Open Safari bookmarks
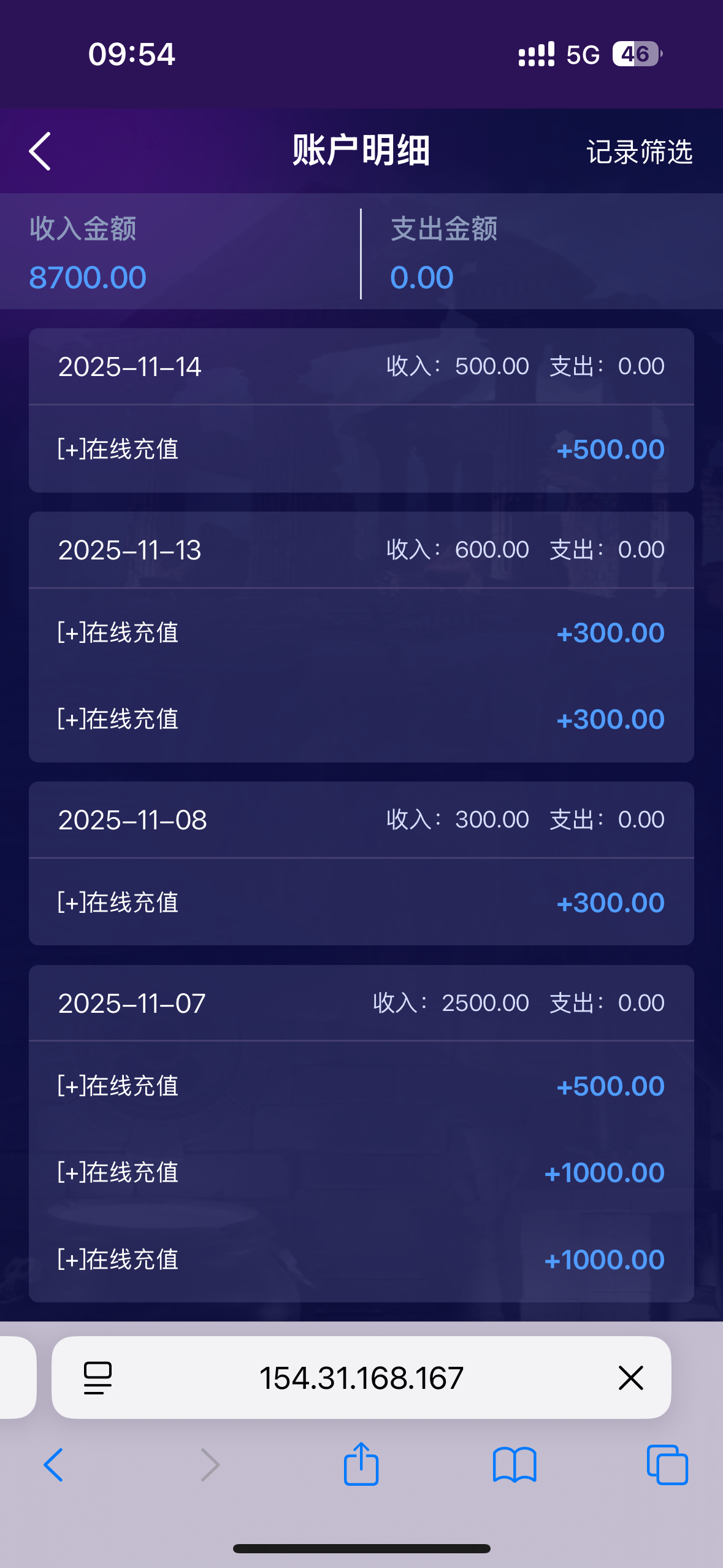The image size is (723, 1568). coord(515,1465)
